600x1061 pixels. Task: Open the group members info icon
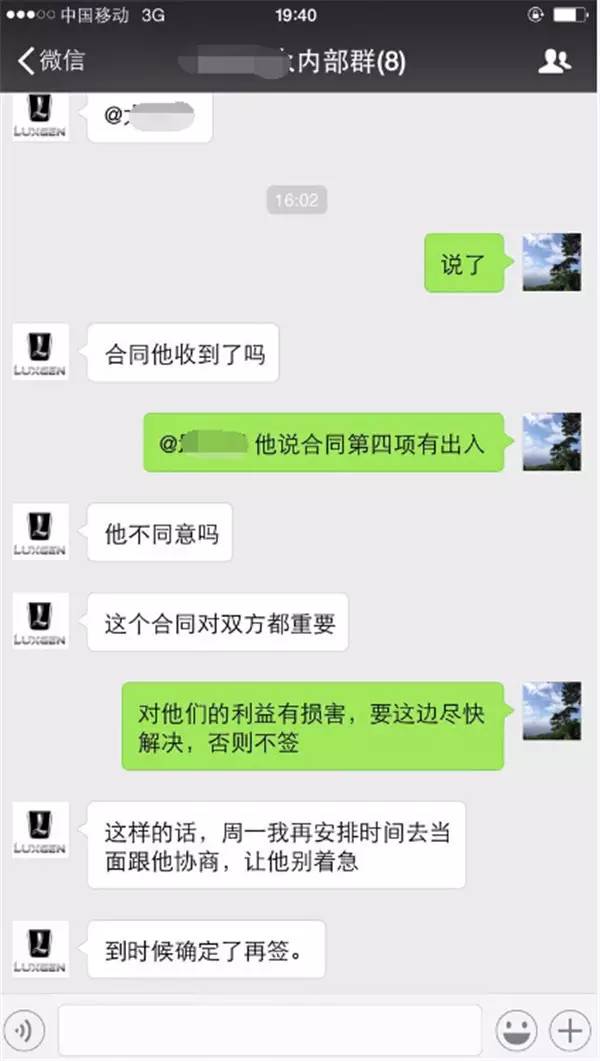[x=554, y=61]
